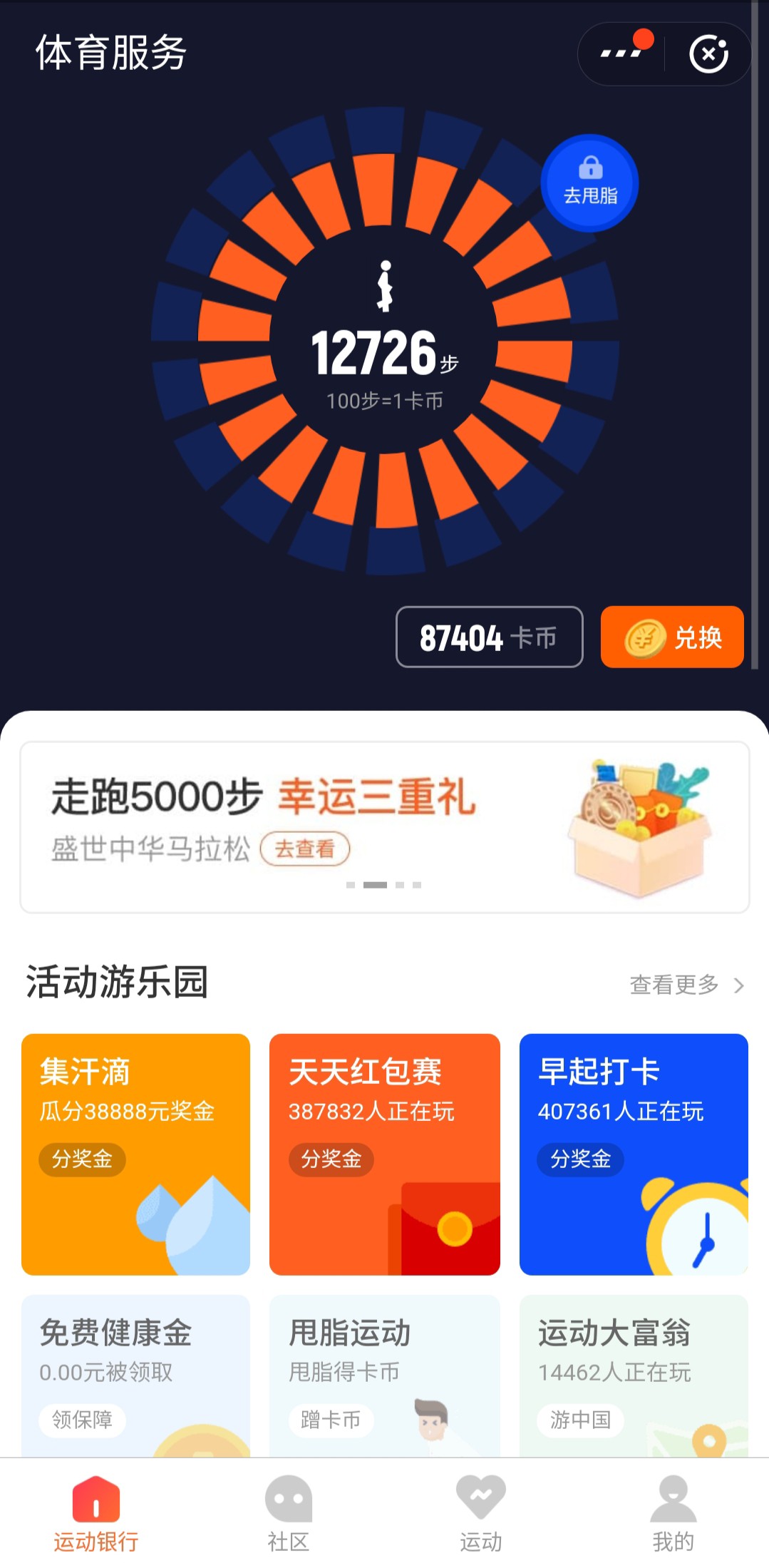This screenshot has height=1568, width=769.
Task: Open the 早起打卡 card
Action: click(x=634, y=1154)
